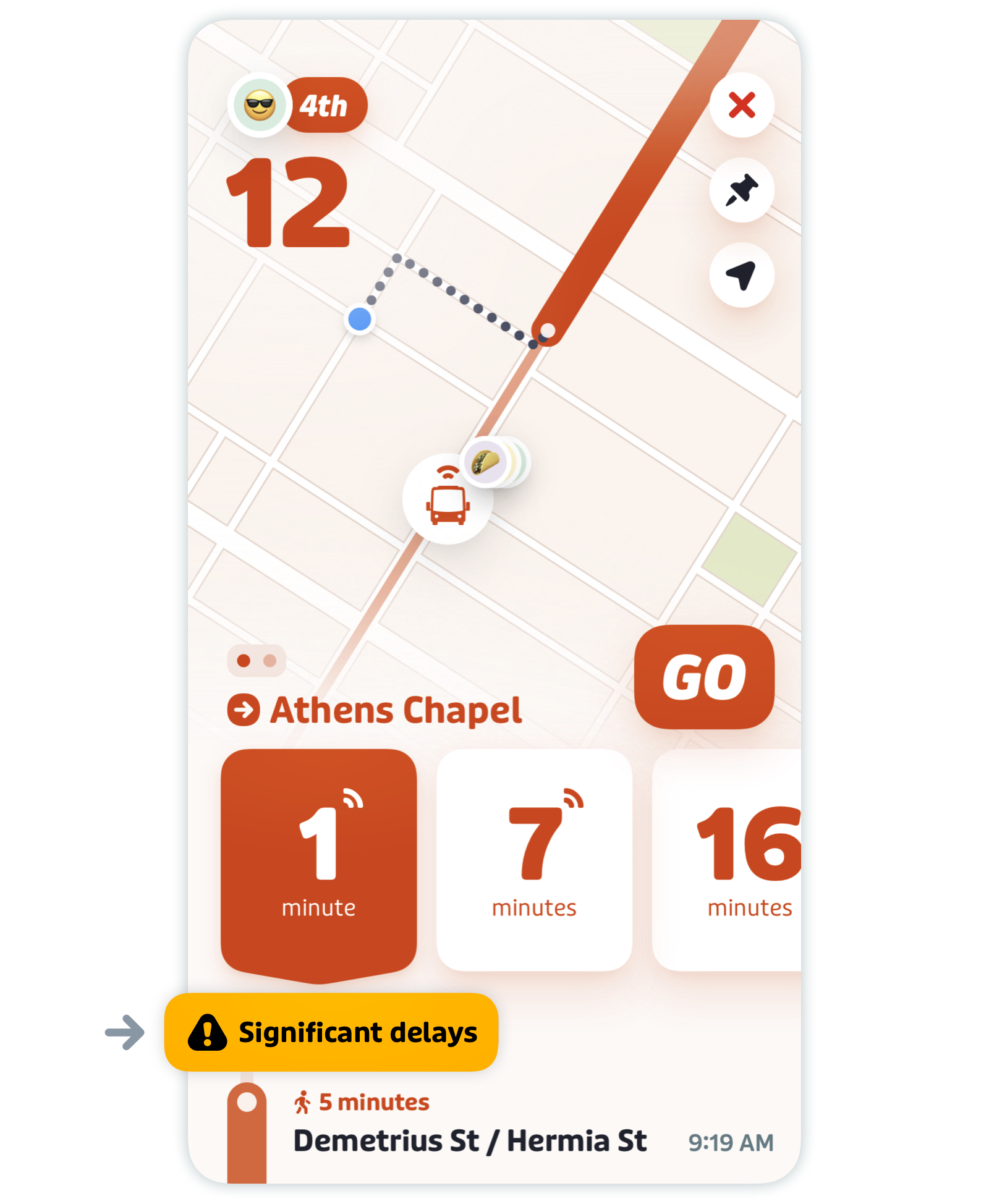Pin this route as favorite

coord(741,190)
